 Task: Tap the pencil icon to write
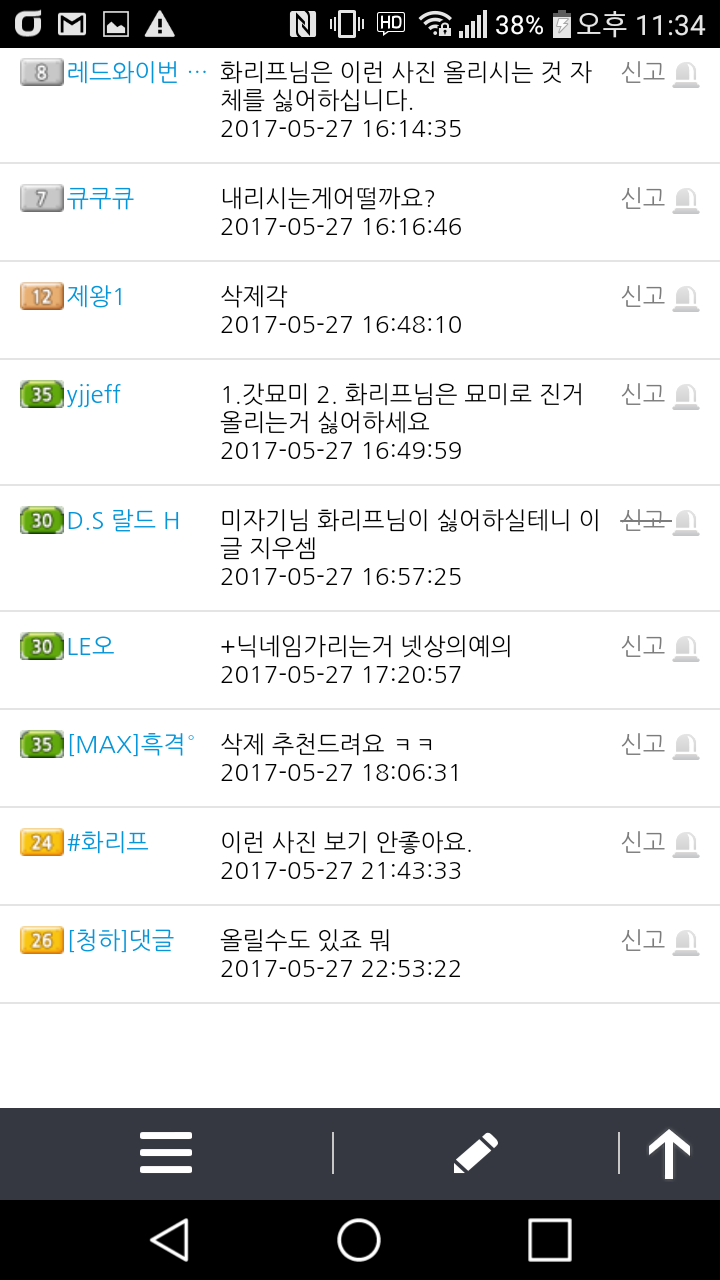click(x=475, y=1153)
